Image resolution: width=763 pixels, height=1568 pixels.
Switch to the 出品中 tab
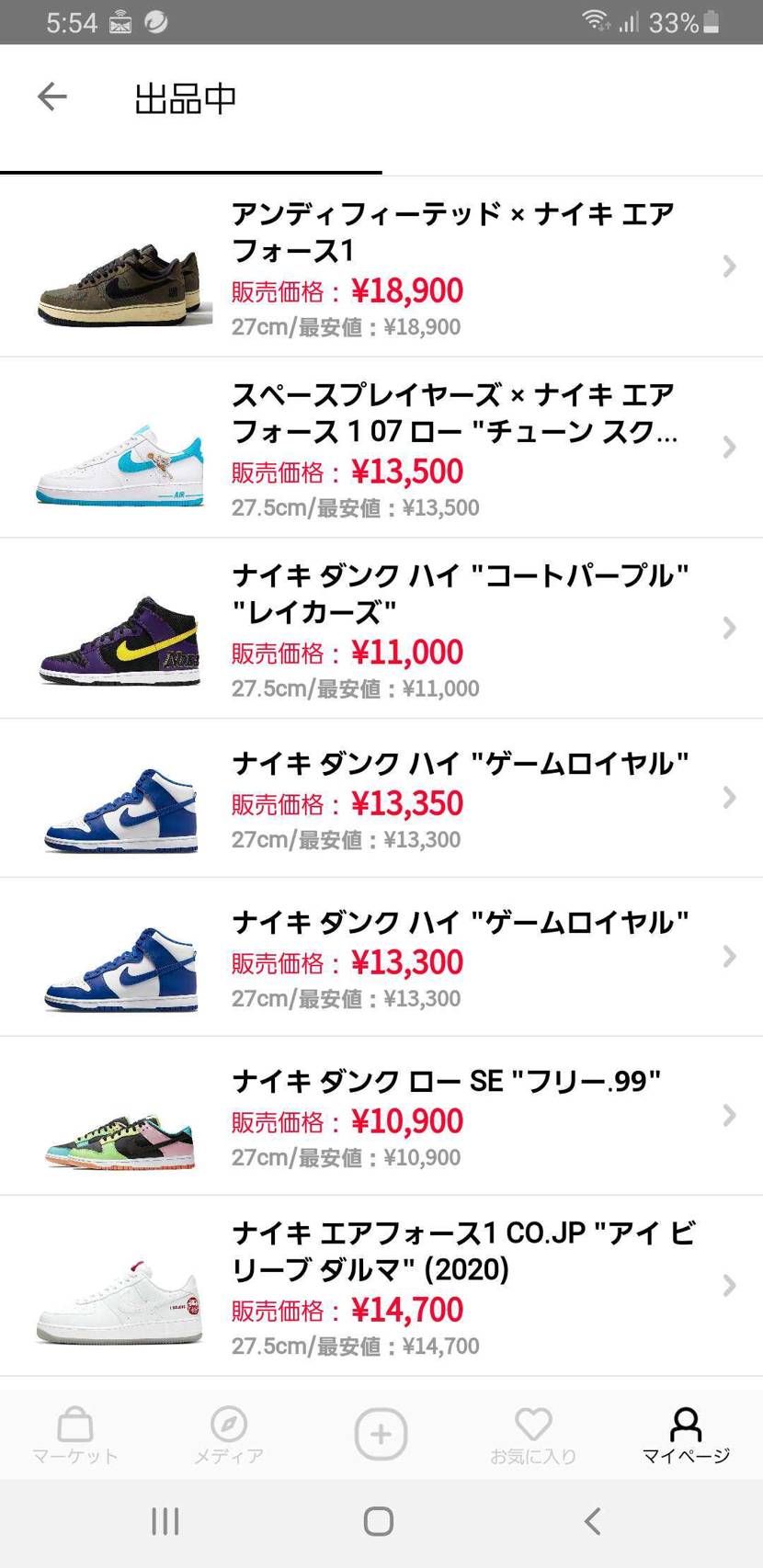[186, 97]
